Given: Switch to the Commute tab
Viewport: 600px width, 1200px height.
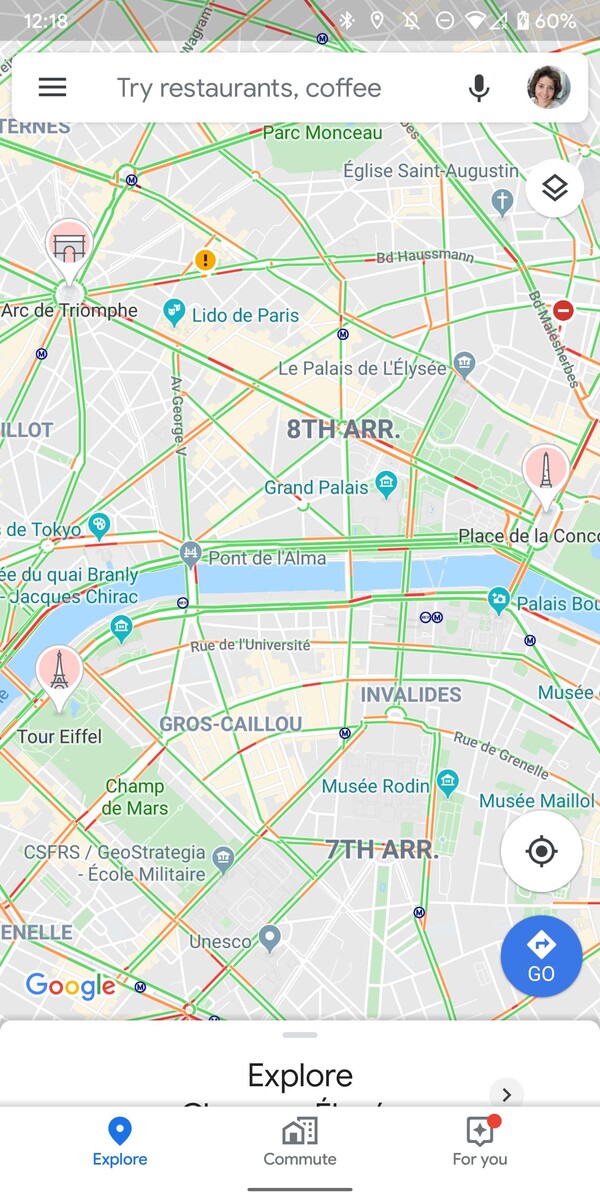Looking at the screenshot, I should pos(300,1142).
